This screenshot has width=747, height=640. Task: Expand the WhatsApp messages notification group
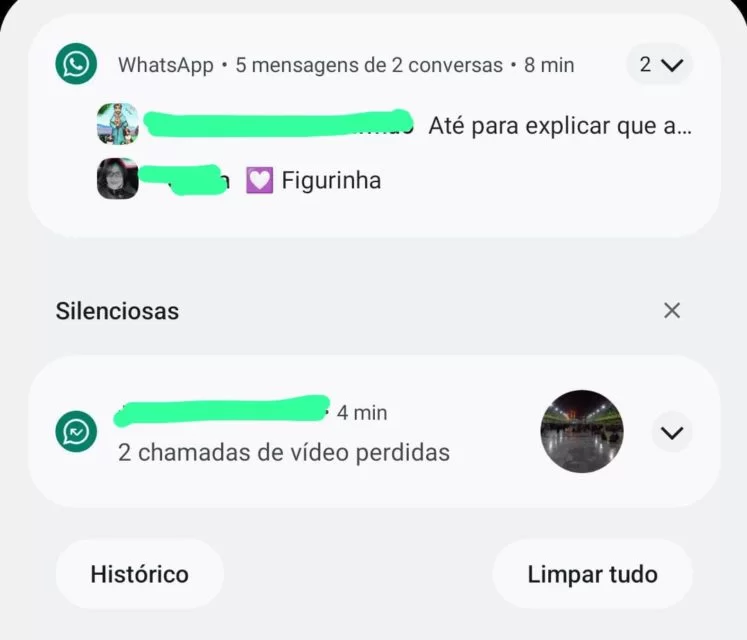660,65
